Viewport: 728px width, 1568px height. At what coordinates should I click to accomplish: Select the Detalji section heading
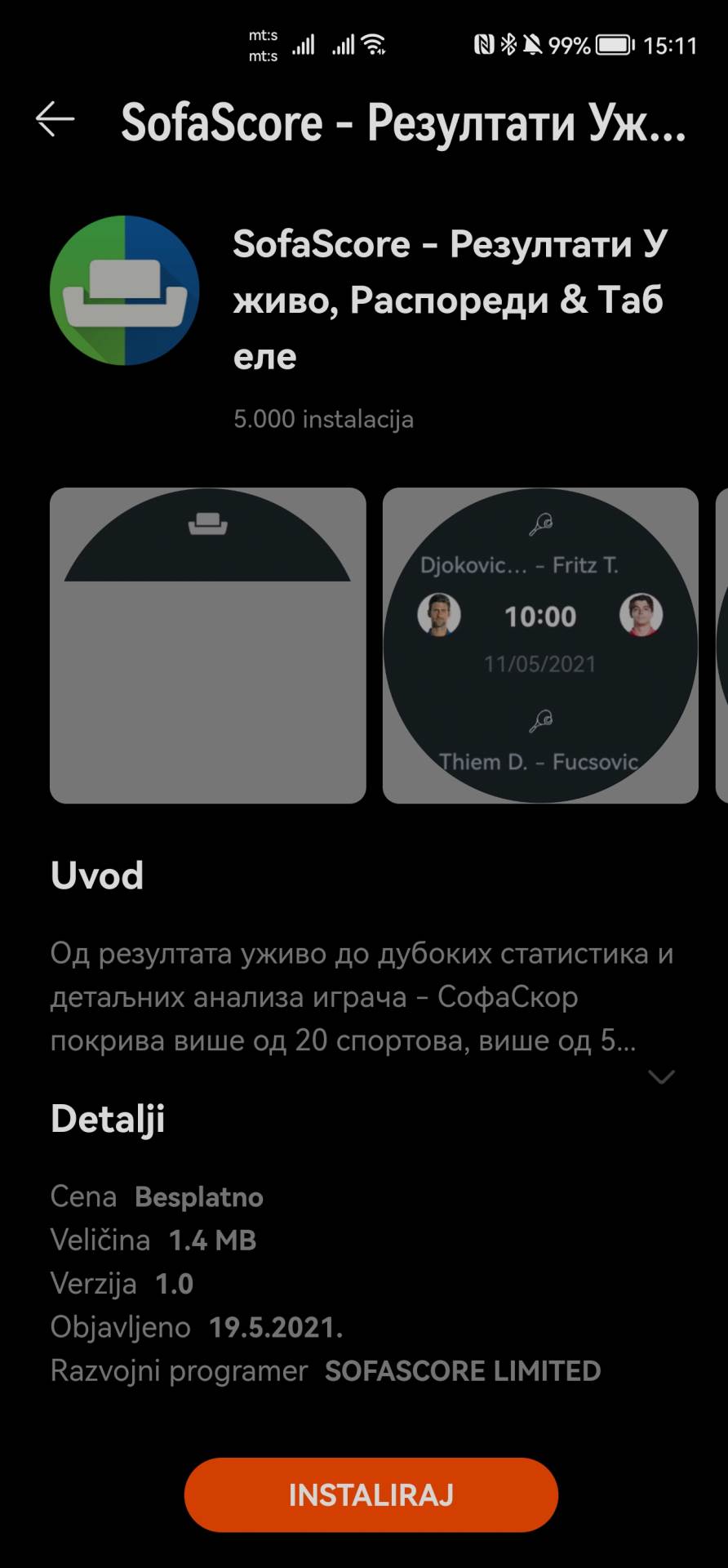click(109, 1119)
